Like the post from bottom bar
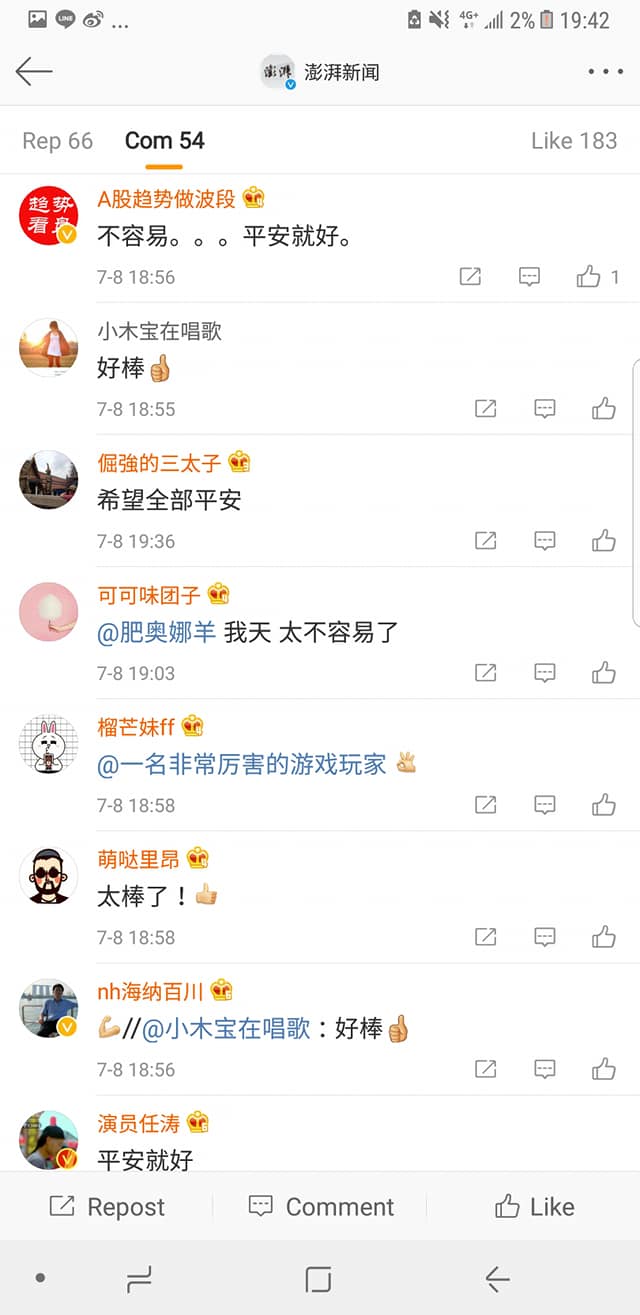The width and height of the screenshot is (640, 1315). click(535, 1207)
